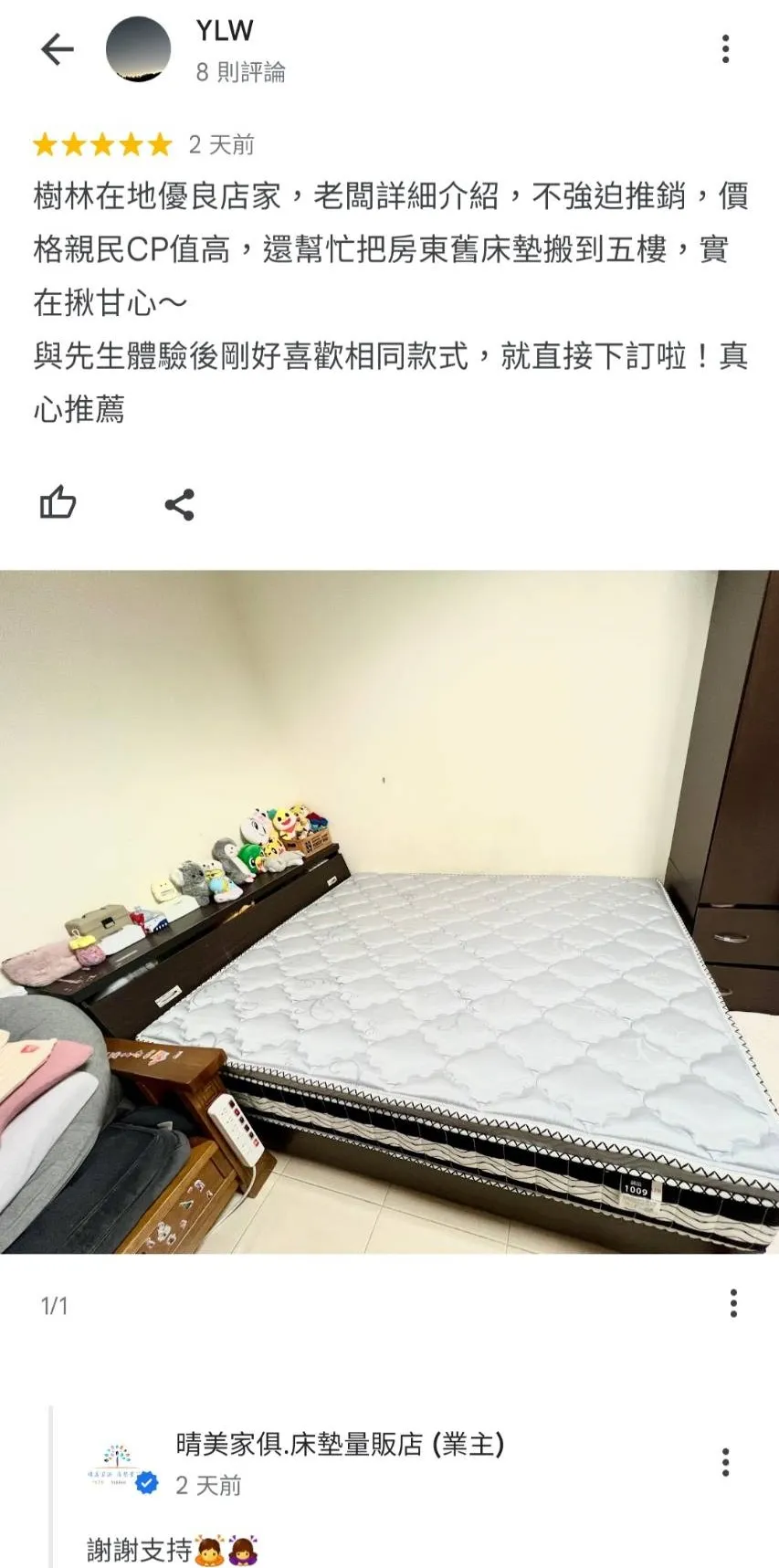The image size is (779, 1568).
Task: Open the owner reply's overflow menu
Action: pos(725,1462)
